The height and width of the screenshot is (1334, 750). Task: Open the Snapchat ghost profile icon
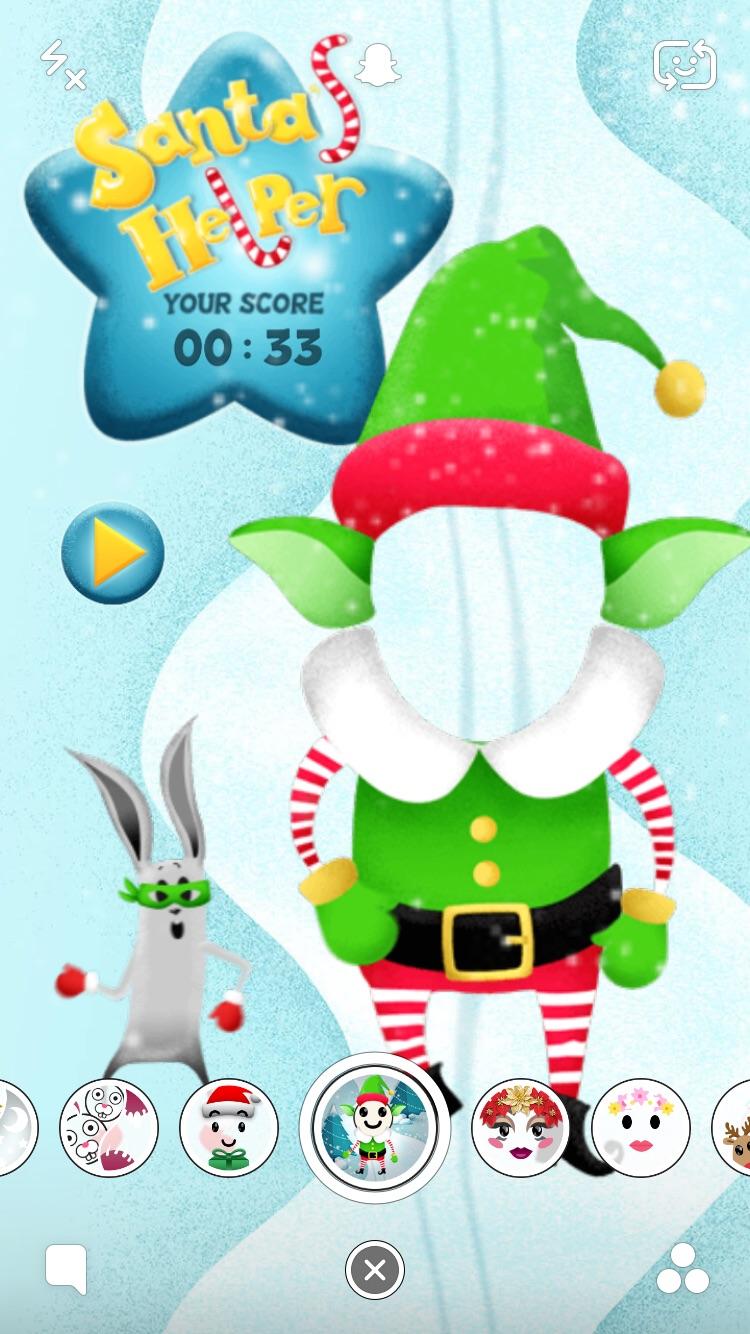coord(379,64)
